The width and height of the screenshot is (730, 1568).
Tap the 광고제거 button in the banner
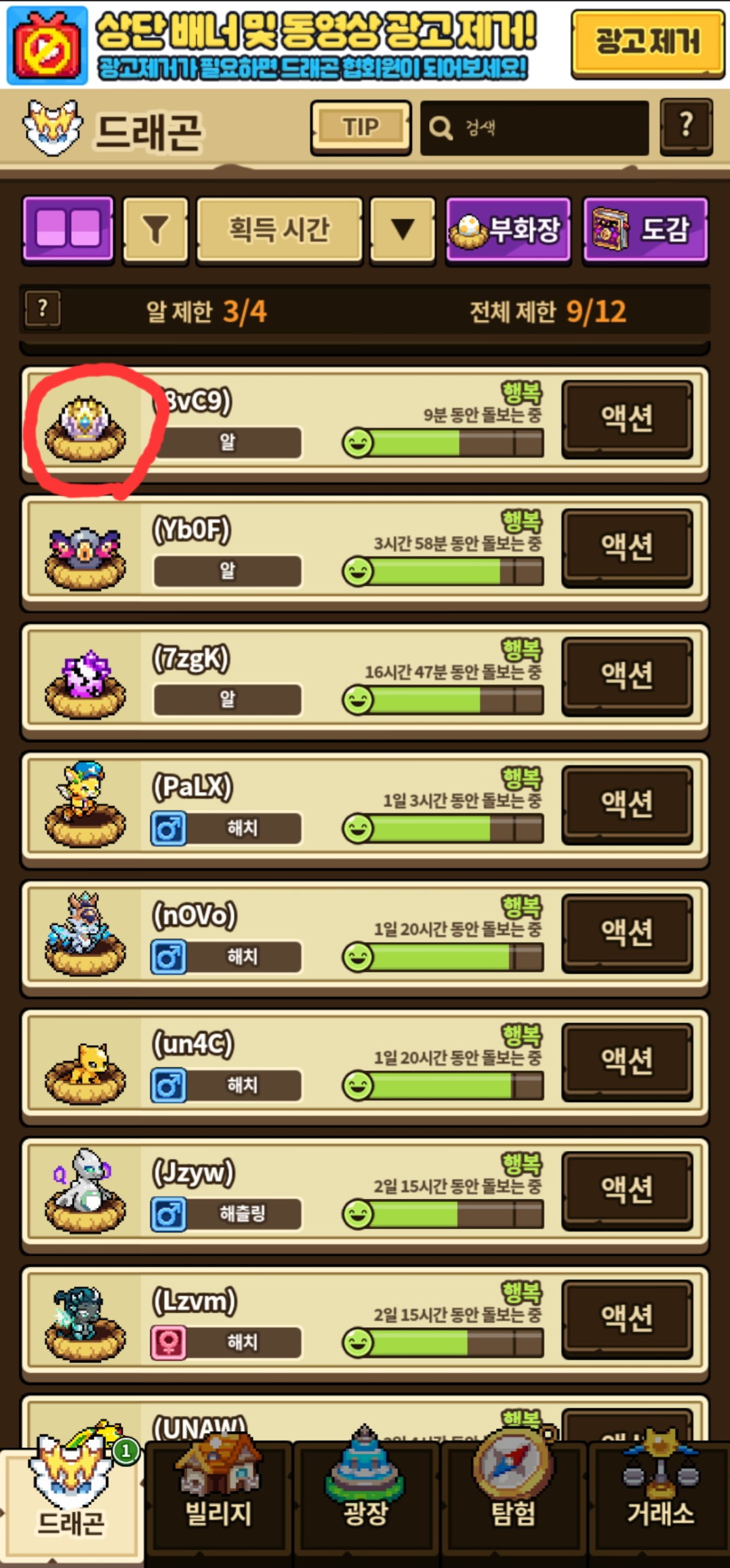pos(647,43)
